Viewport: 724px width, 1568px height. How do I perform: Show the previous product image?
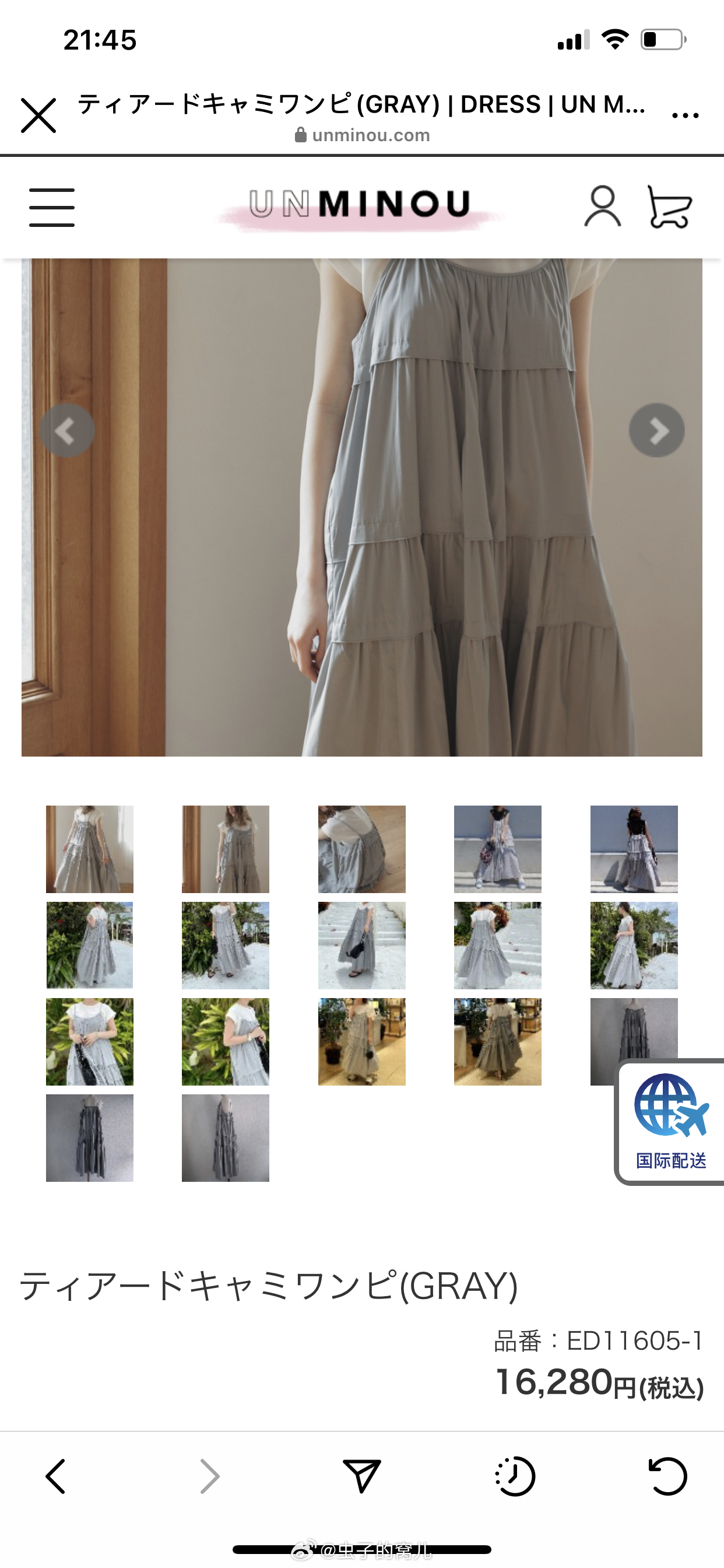(66, 431)
